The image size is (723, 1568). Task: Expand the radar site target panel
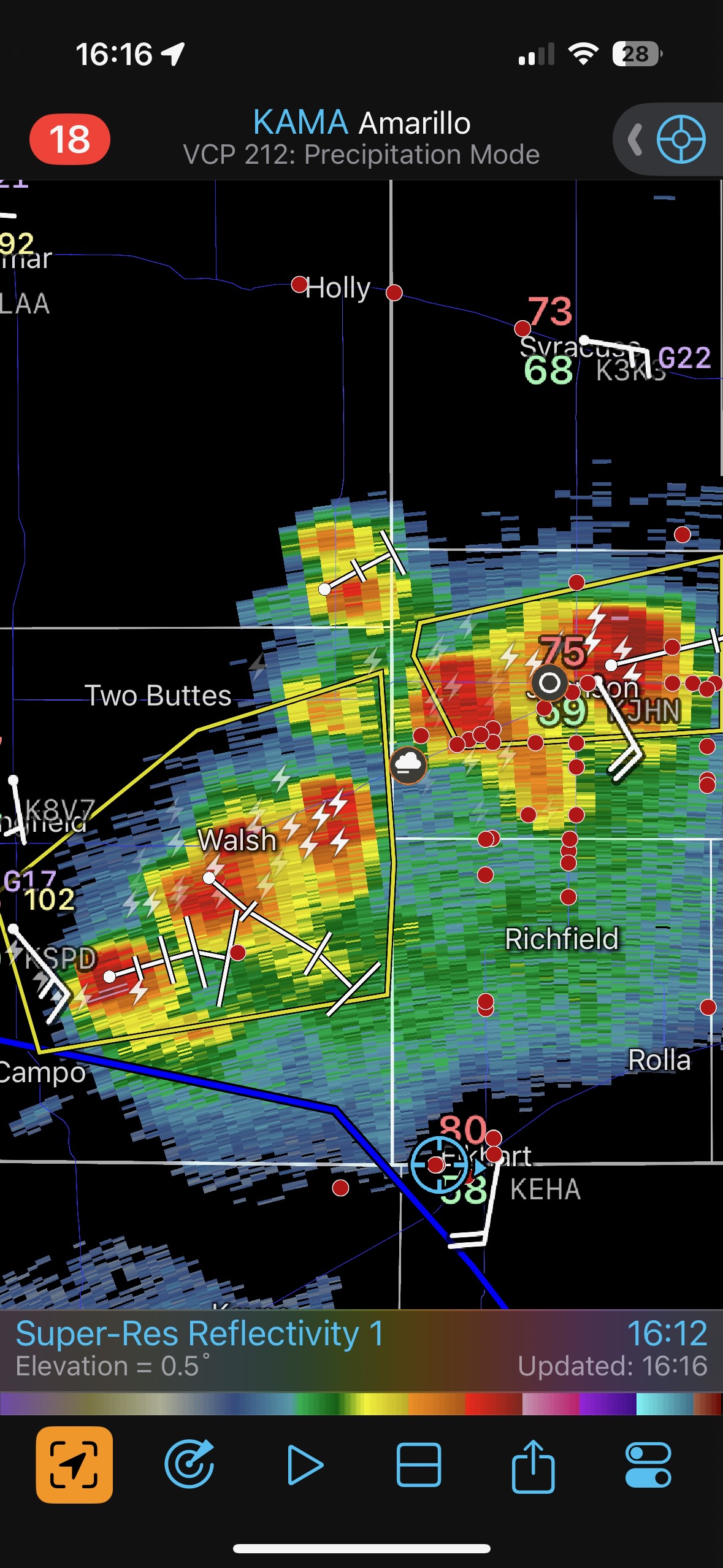pyautogui.click(x=668, y=139)
